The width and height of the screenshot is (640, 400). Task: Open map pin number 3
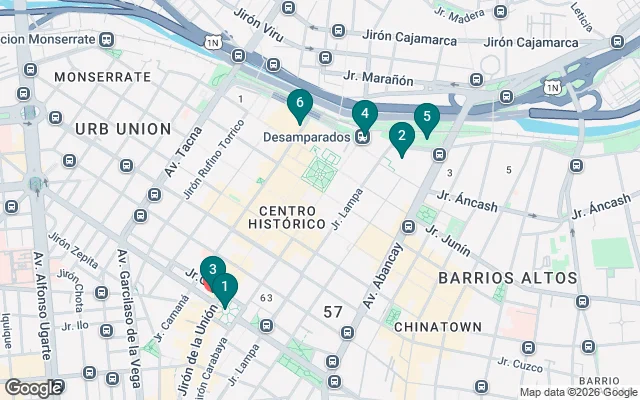212,269
